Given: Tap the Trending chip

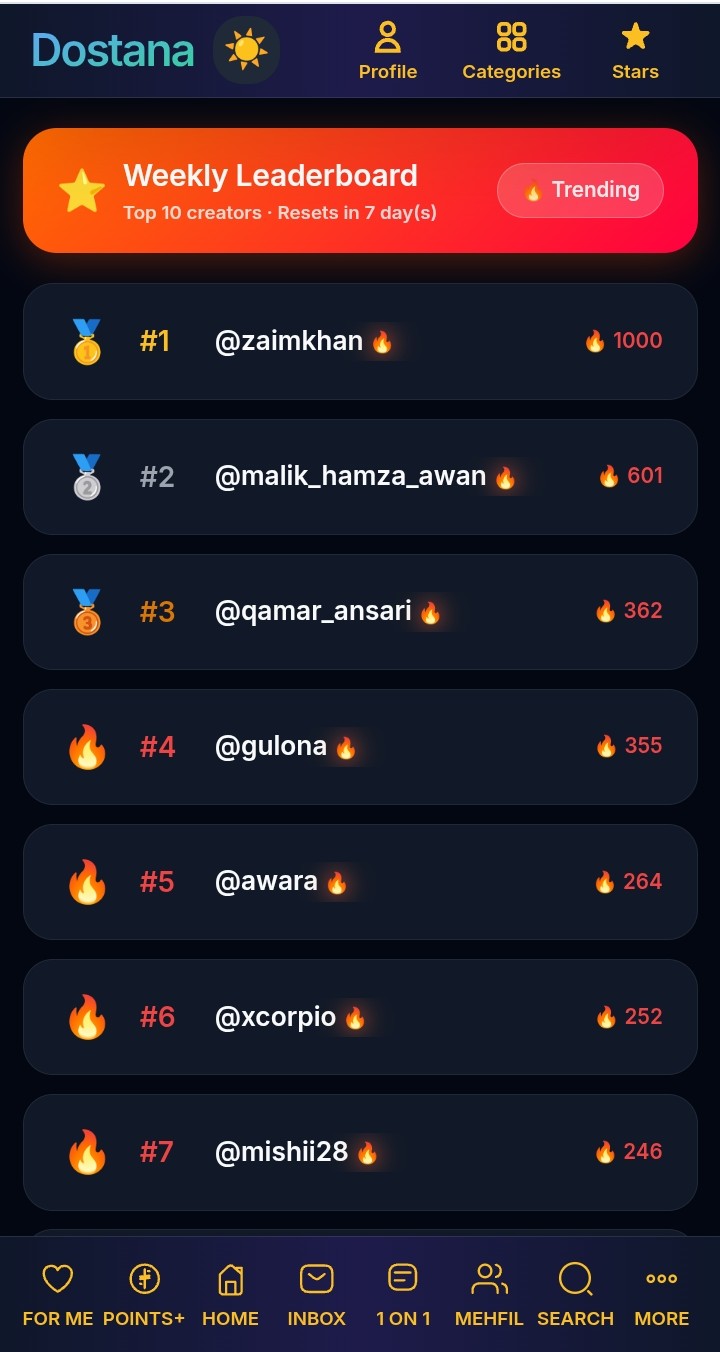Looking at the screenshot, I should tap(580, 190).
